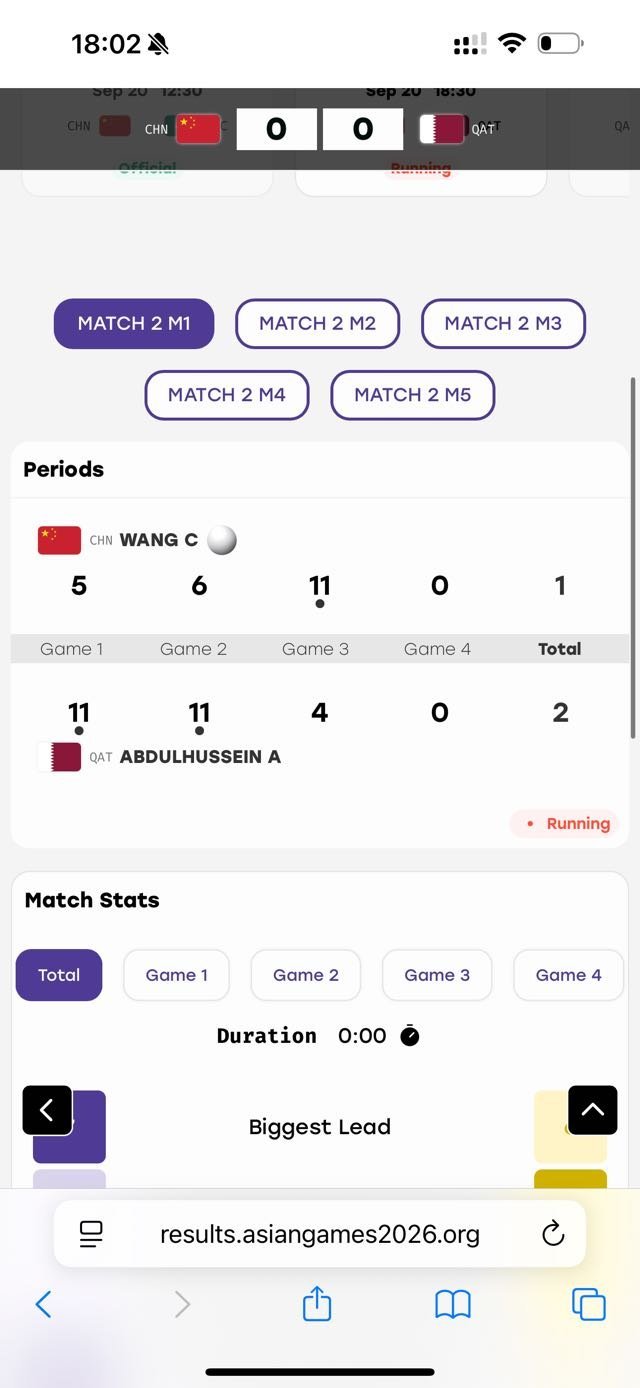
Task: Tap the black left-arrow back button
Action: pyautogui.click(x=47, y=1110)
